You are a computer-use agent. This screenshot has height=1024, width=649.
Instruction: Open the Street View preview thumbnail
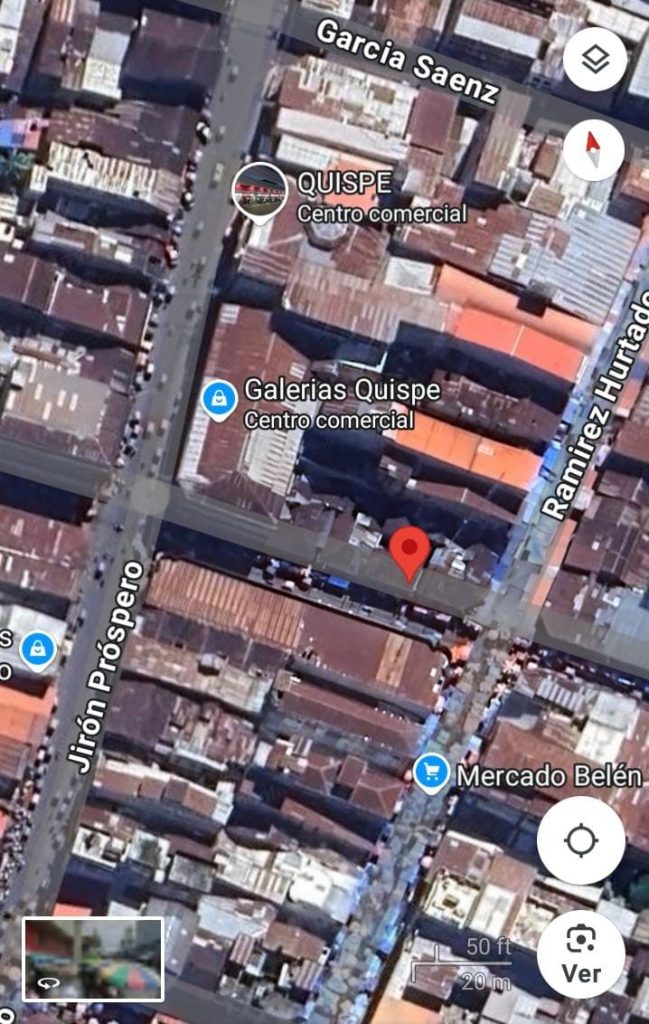[x=93, y=959]
